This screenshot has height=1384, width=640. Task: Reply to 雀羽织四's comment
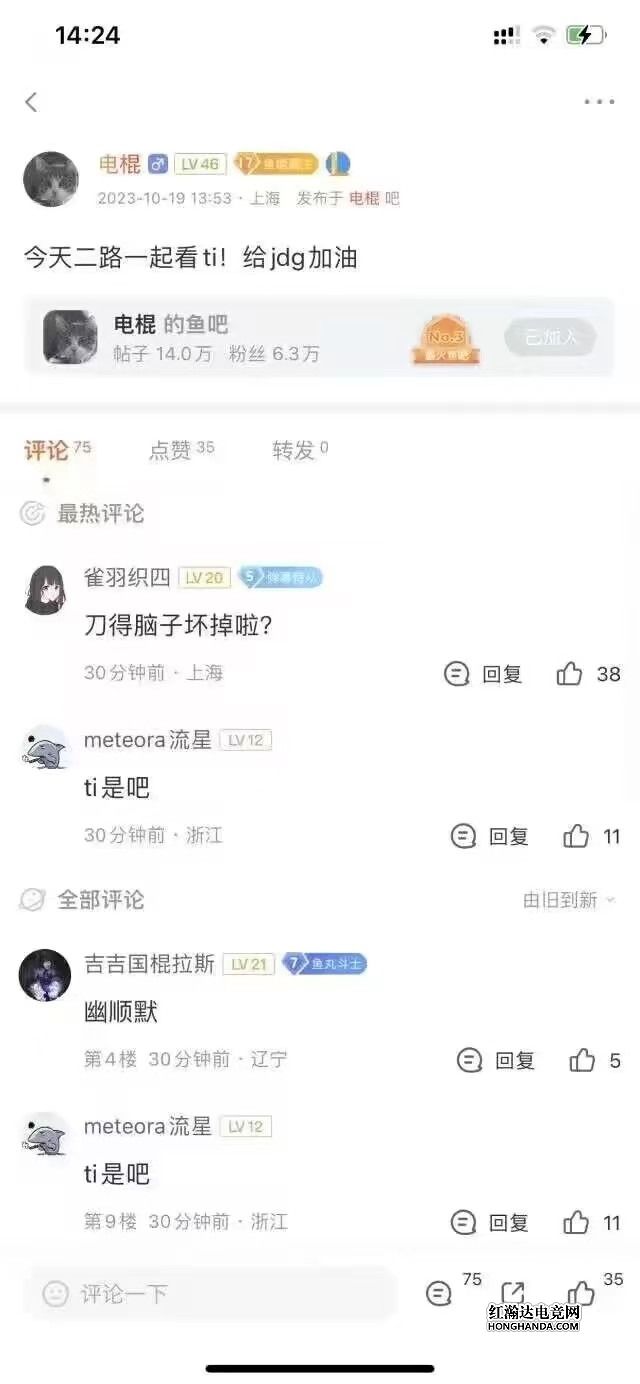pyautogui.click(x=484, y=674)
